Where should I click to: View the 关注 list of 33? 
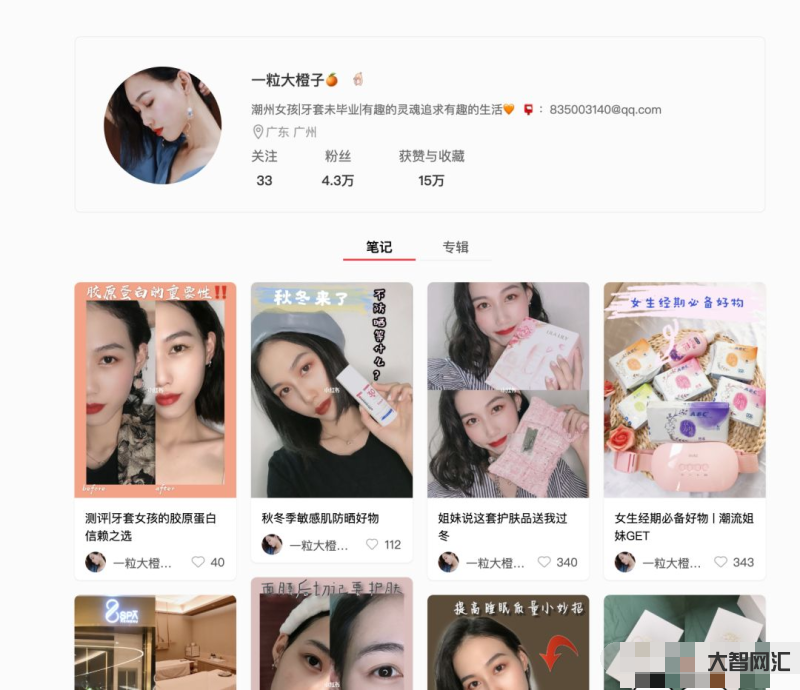click(264, 169)
